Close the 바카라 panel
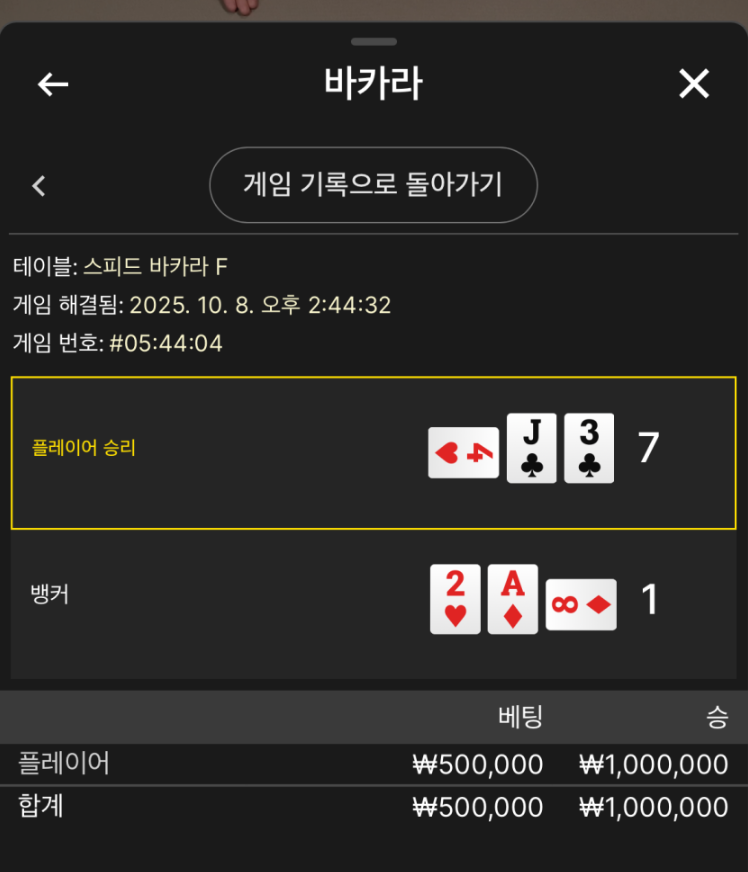 click(x=694, y=84)
